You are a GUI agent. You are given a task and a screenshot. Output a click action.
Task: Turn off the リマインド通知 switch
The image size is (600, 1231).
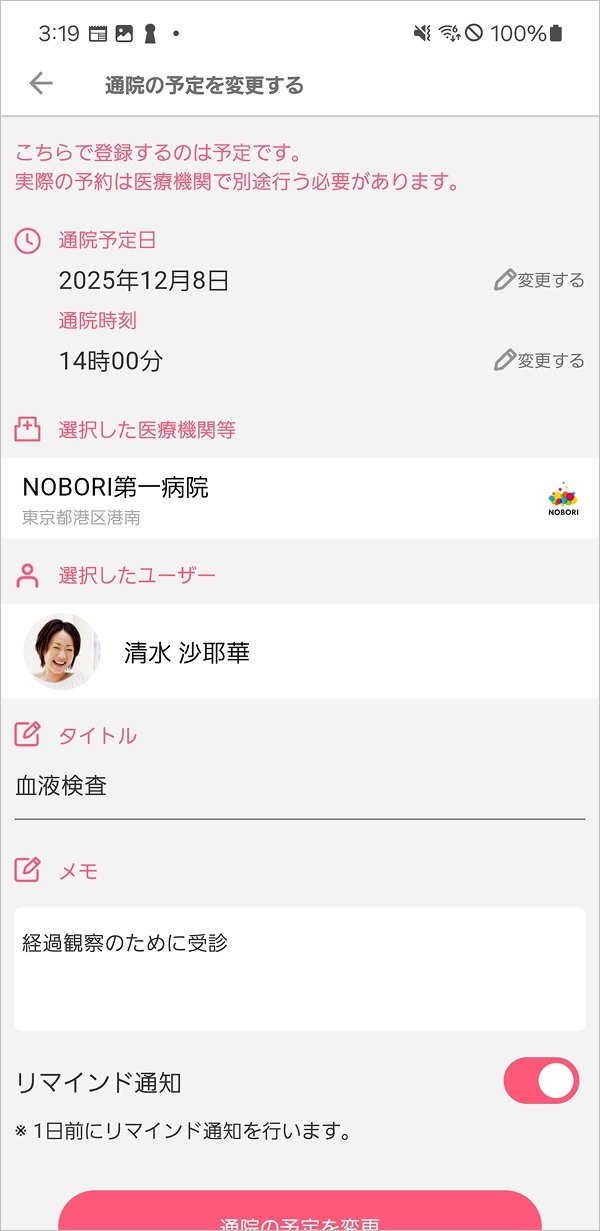tap(541, 1081)
